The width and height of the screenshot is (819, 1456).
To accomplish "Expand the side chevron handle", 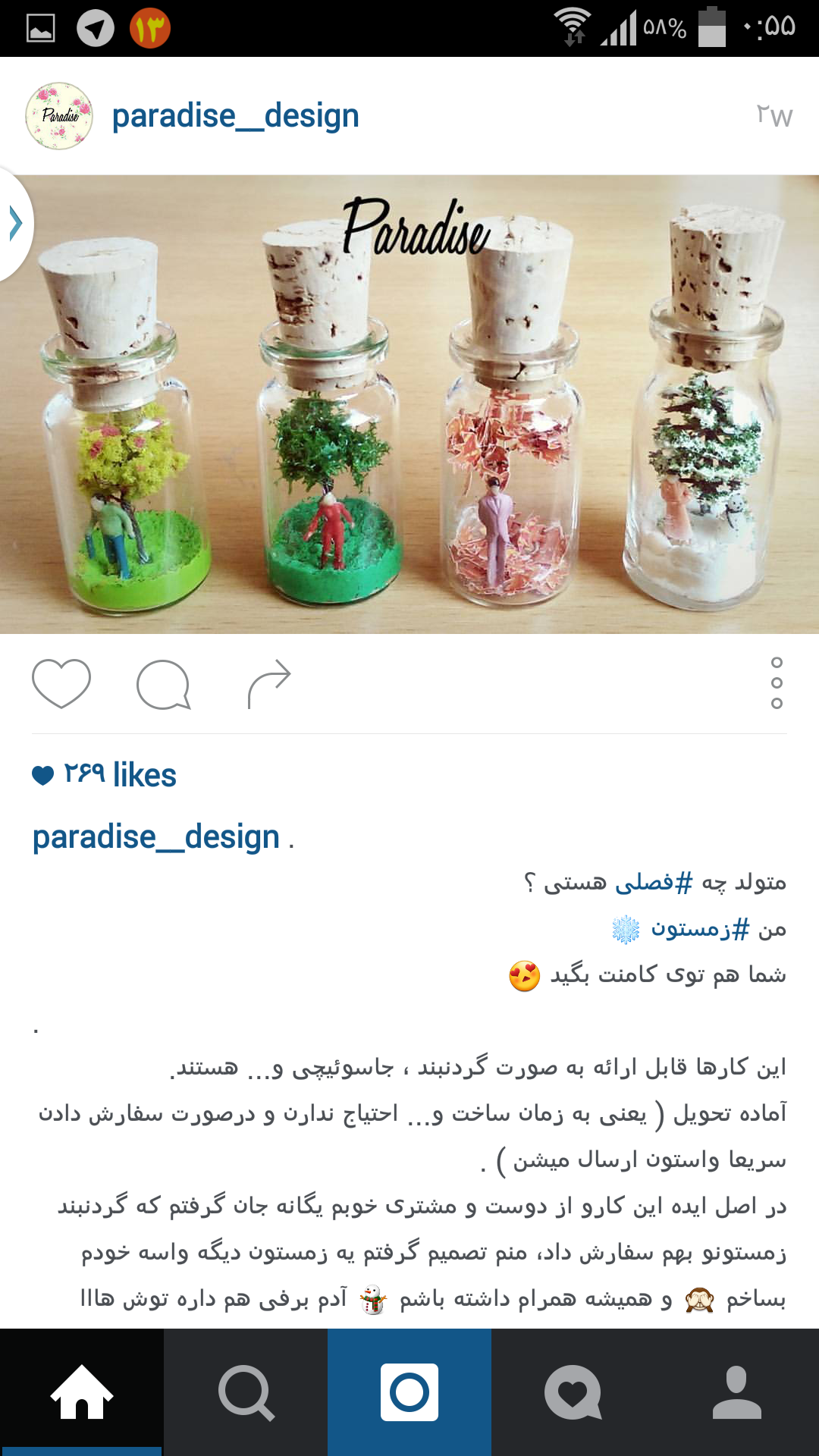I will (x=15, y=224).
